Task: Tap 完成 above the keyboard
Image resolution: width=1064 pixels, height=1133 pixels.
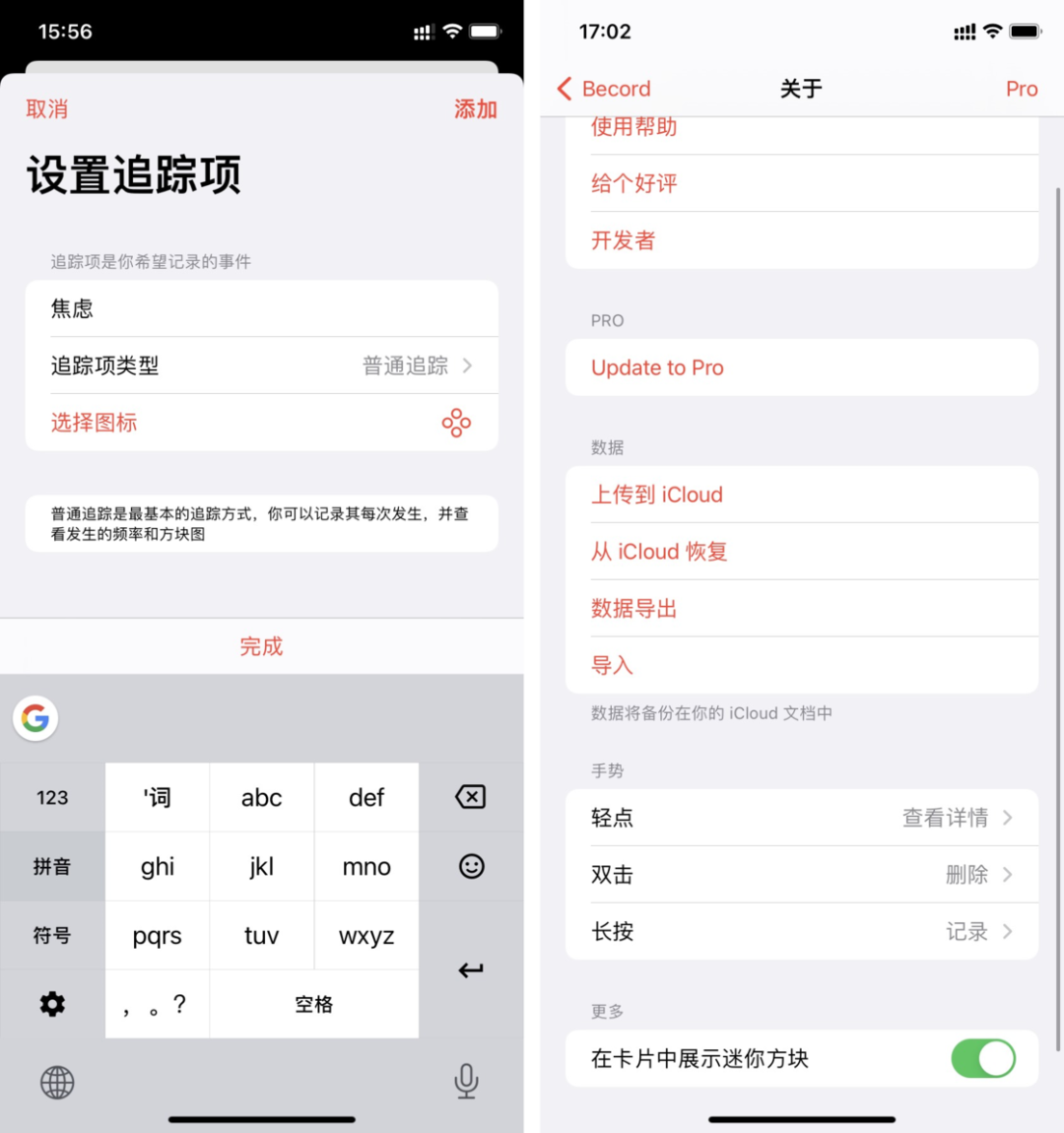Action: point(261,646)
